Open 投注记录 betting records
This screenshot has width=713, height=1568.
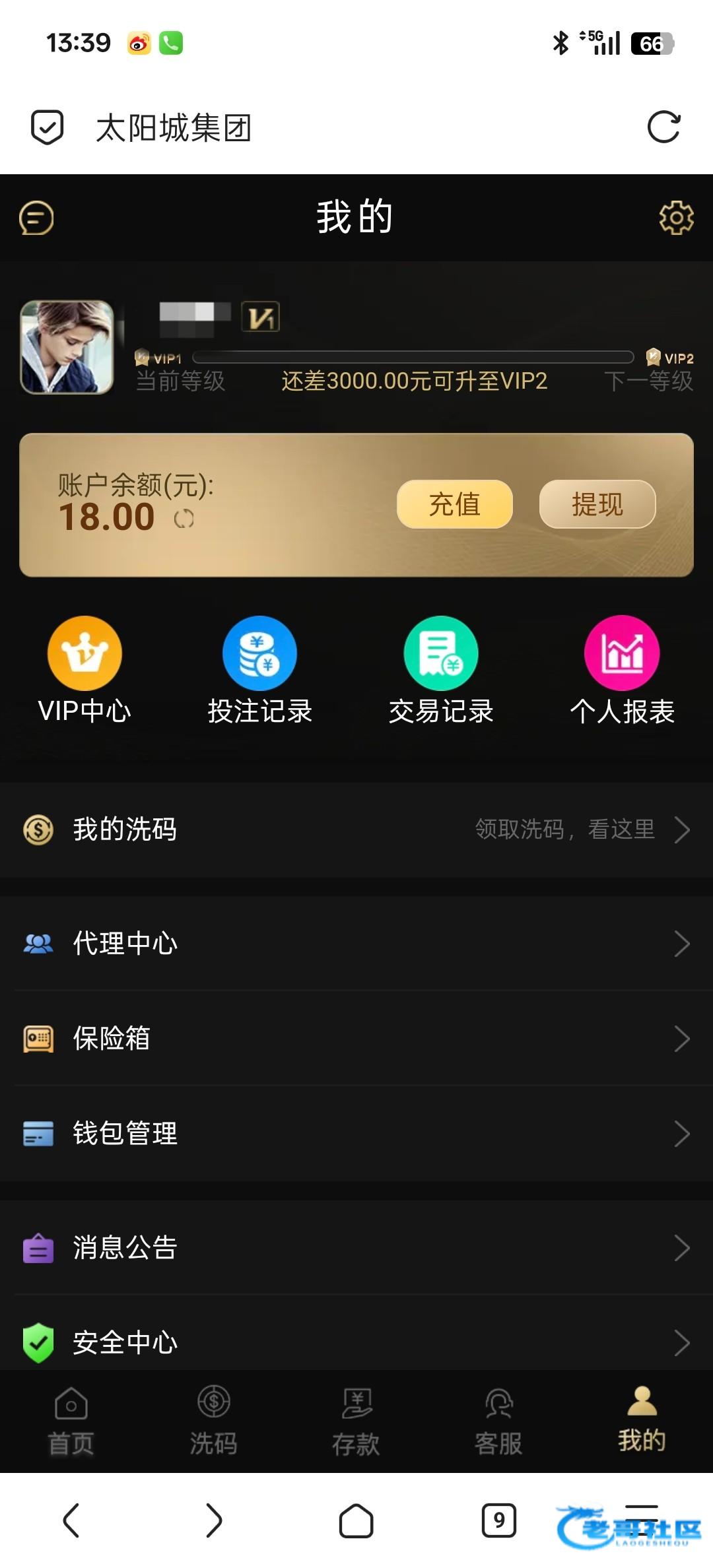(259, 670)
